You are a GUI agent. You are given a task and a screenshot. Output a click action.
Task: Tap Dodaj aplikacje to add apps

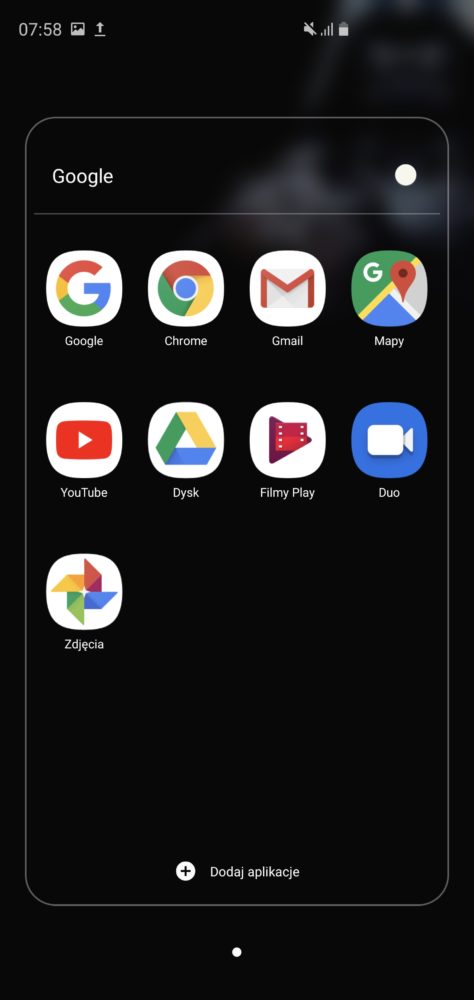(237, 871)
